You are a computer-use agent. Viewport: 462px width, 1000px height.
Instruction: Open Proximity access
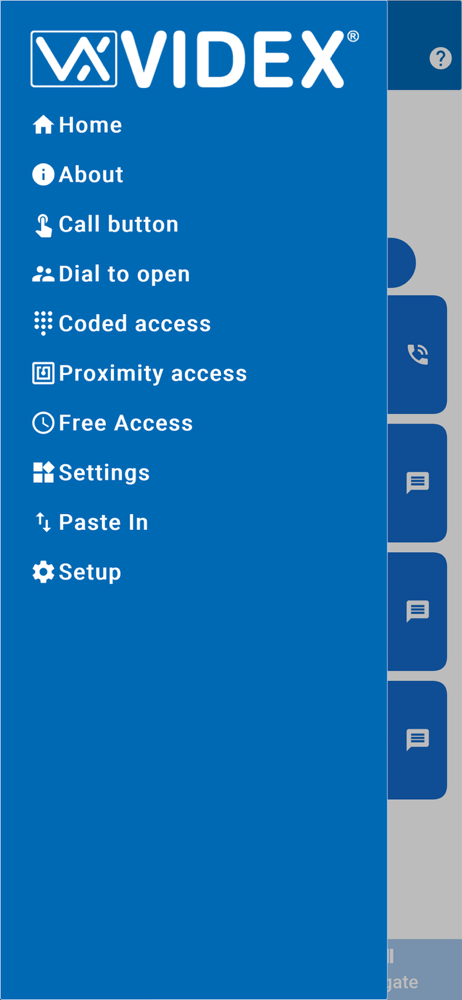[140, 374]
